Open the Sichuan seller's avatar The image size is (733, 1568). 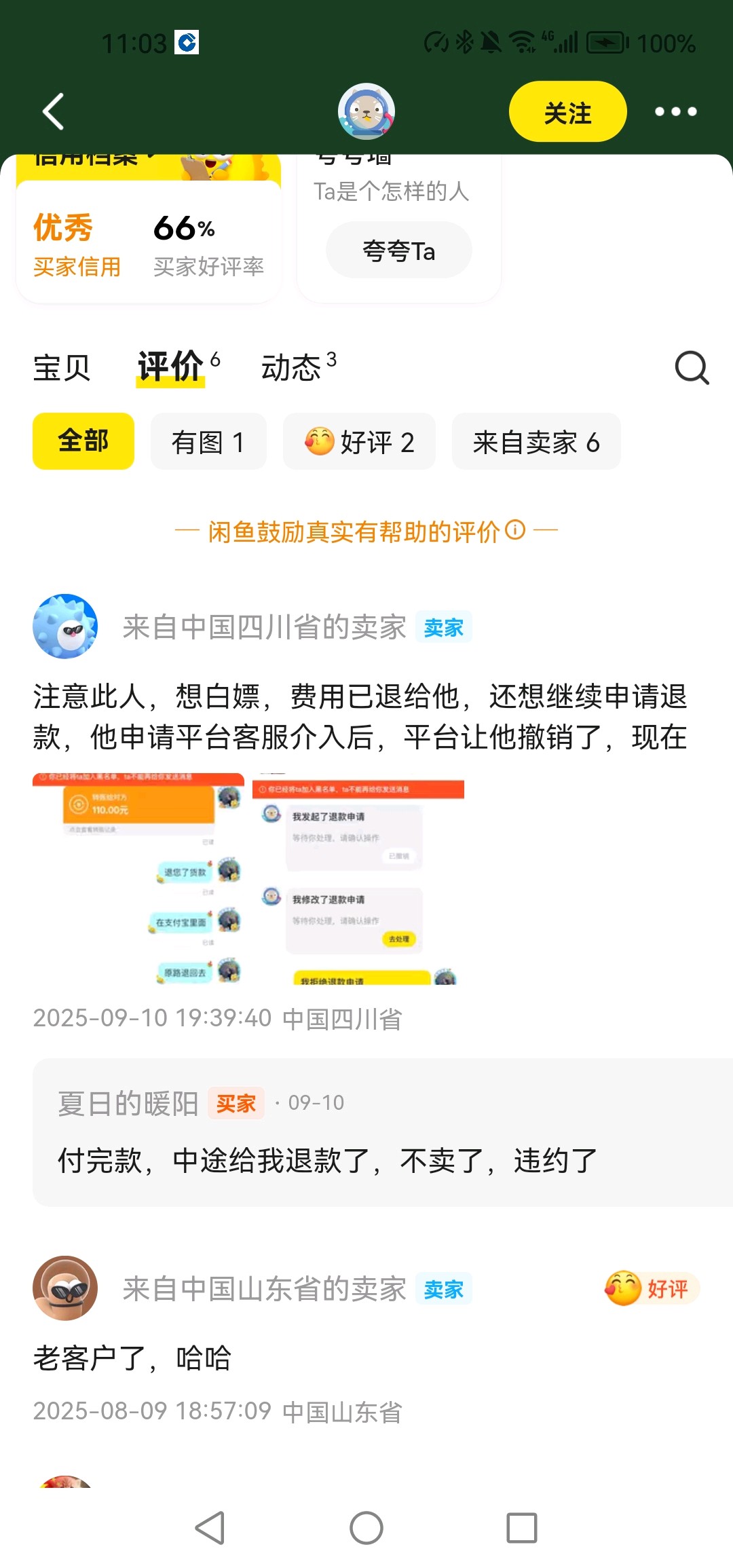[x=65, y=627]
